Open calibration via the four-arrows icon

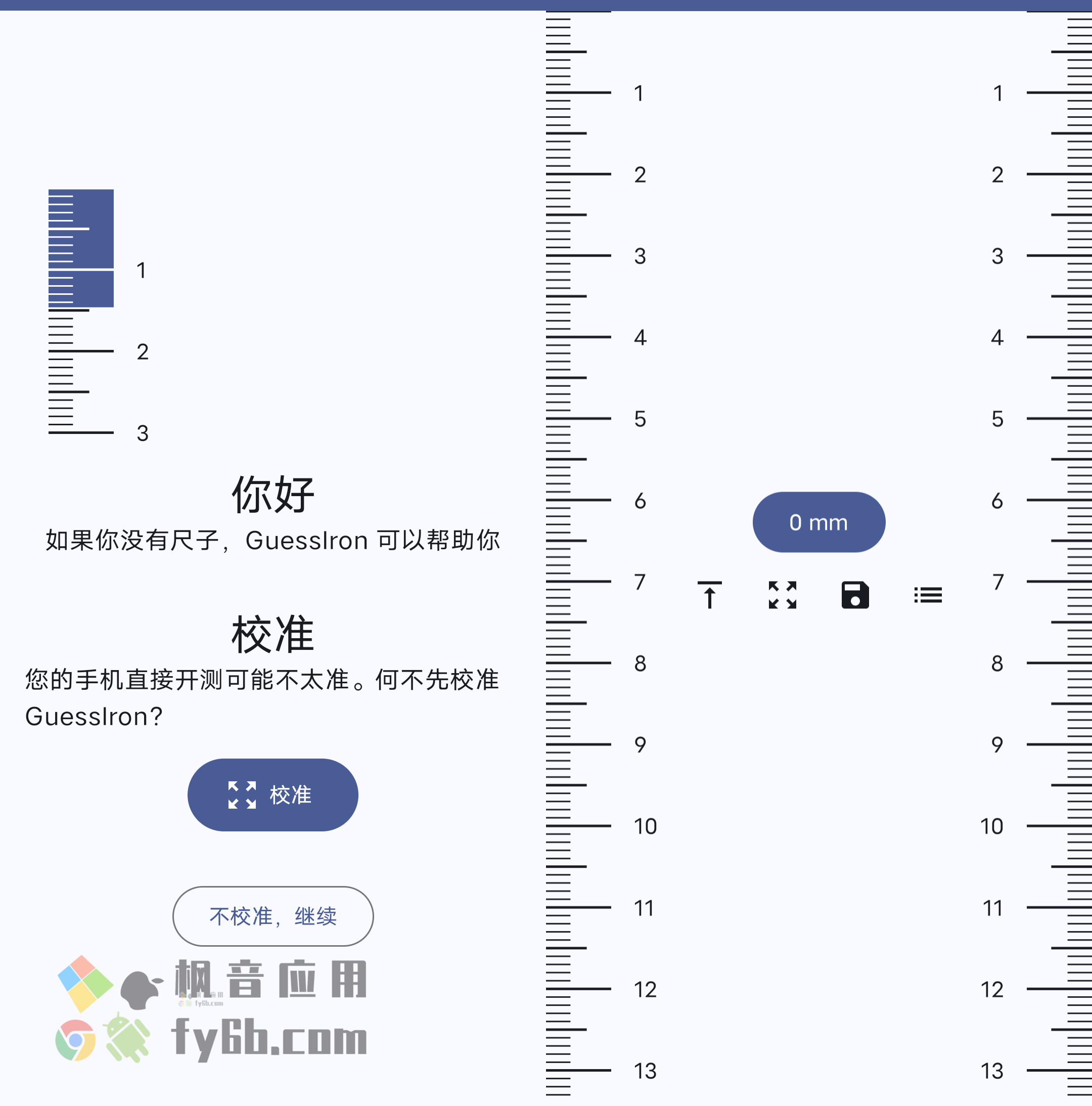(x=783, y=595)
